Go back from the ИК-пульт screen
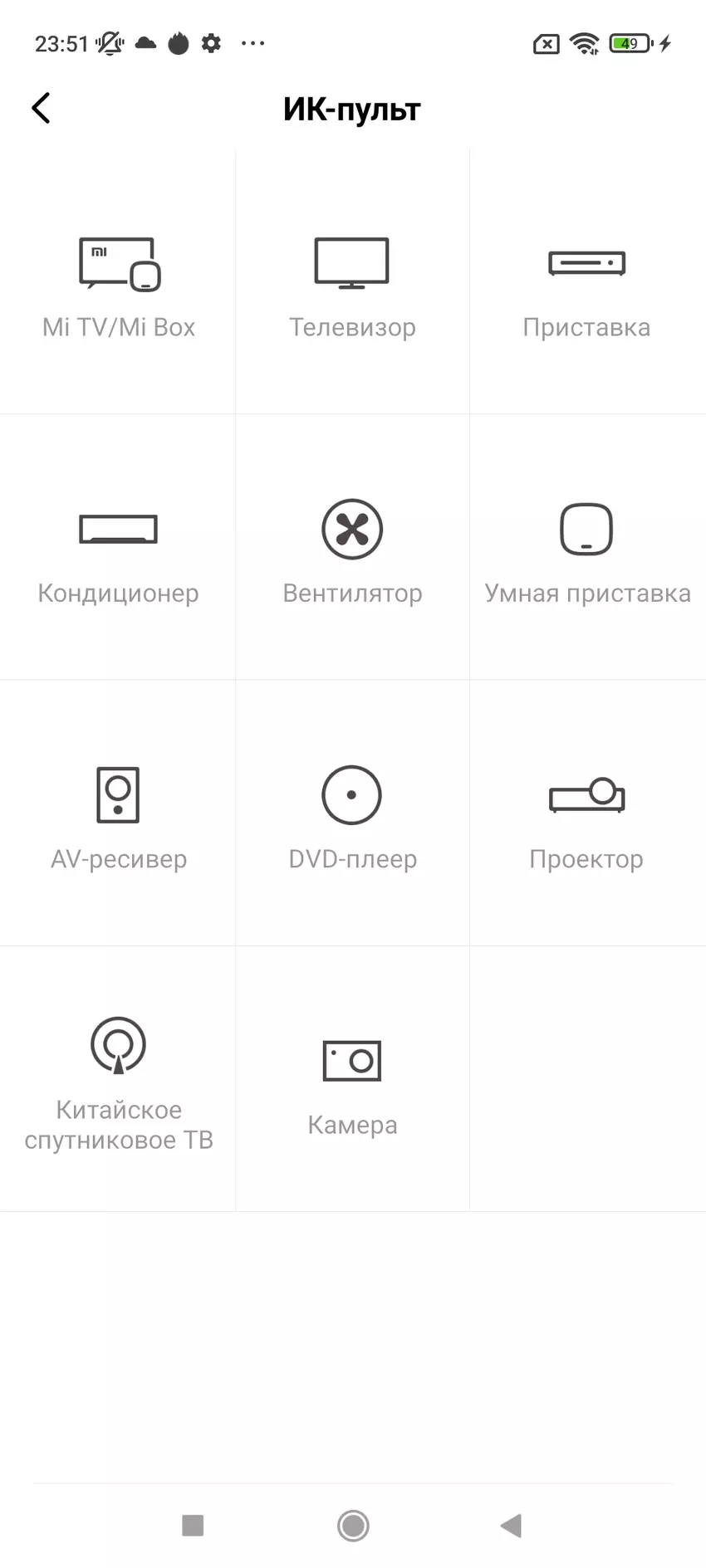The image size is (706, 1568). [x=41, y=108]
